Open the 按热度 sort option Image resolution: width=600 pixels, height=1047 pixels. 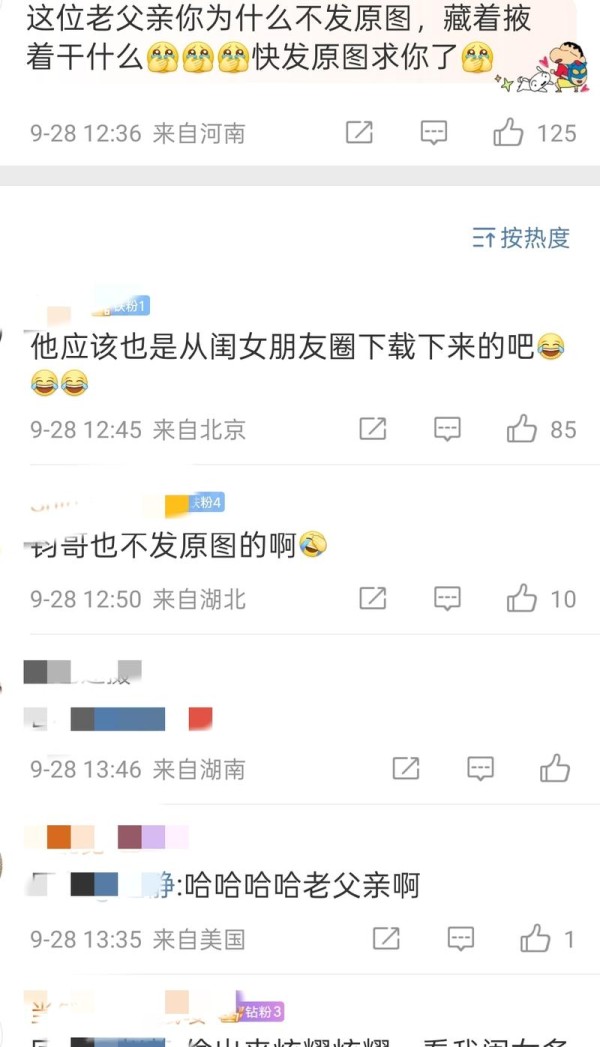[x=521, y=238]
